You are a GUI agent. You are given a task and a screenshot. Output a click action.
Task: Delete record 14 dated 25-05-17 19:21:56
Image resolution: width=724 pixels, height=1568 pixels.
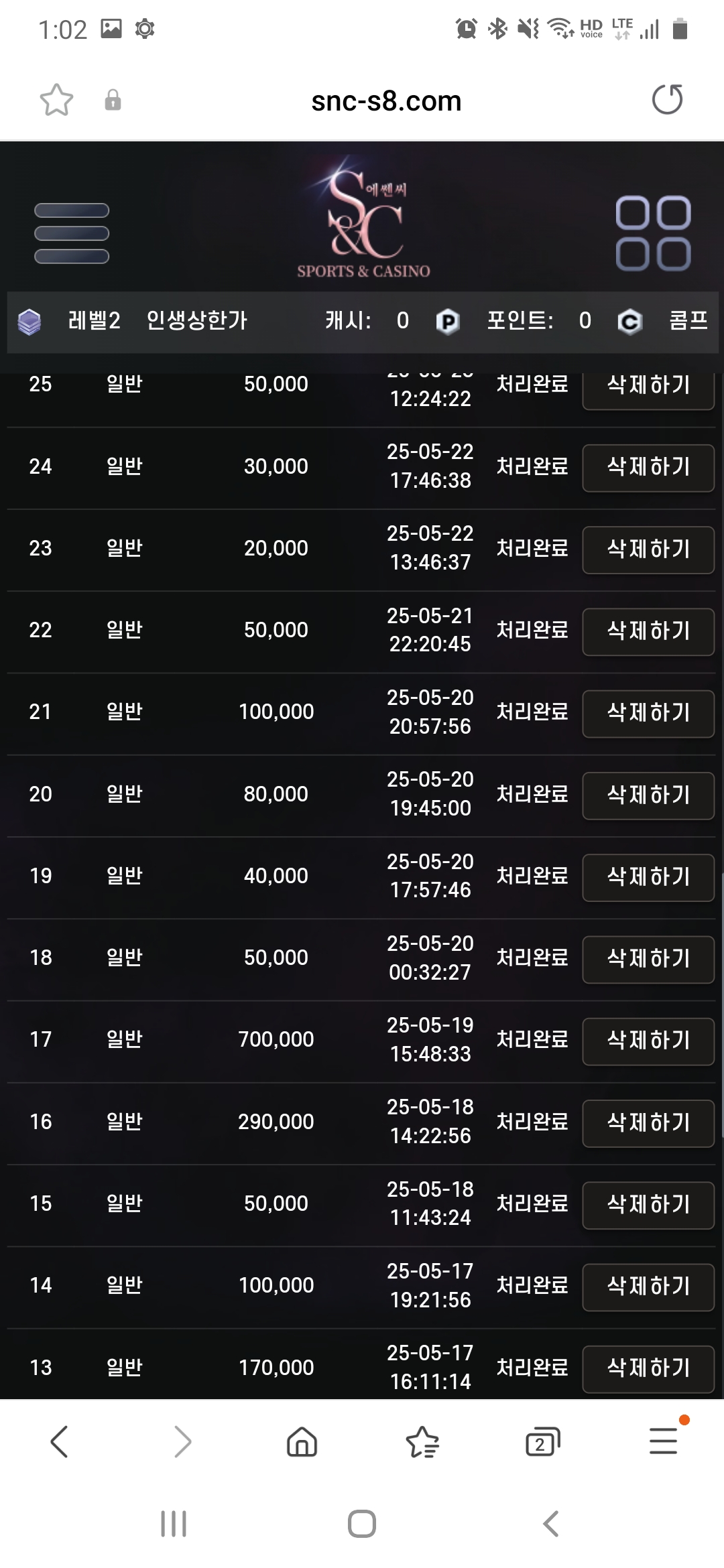[648, 1287]
